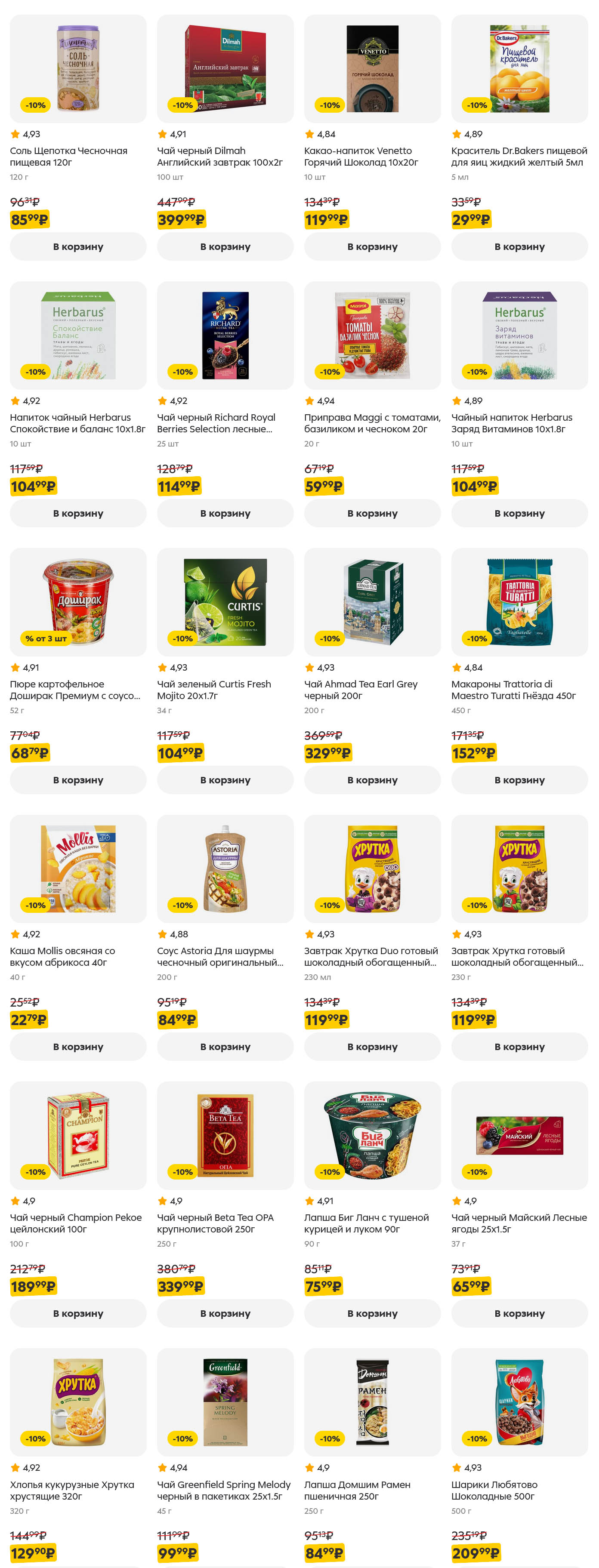Add Astoria shawarma sauce to cart
The height and width of the screenshot is (1568, 599).
point(225,1046)
